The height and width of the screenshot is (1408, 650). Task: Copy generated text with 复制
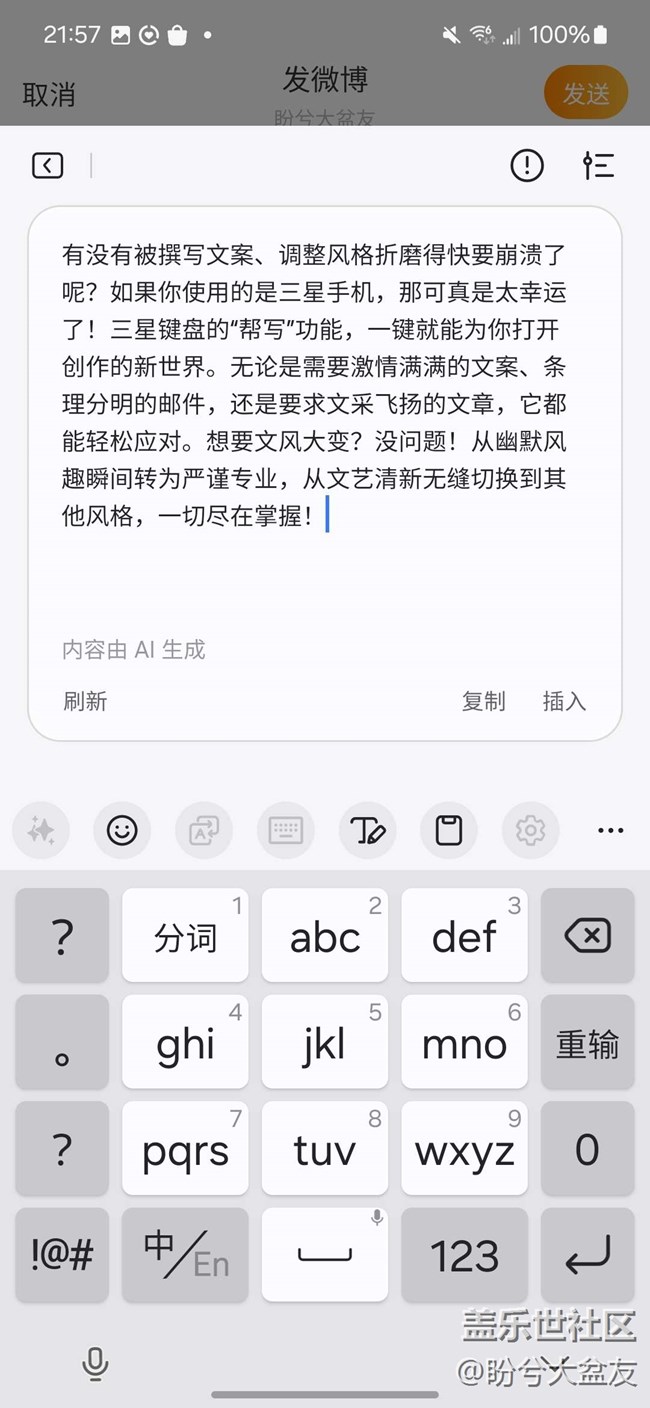pyautogui.click(x=483, y=701)
